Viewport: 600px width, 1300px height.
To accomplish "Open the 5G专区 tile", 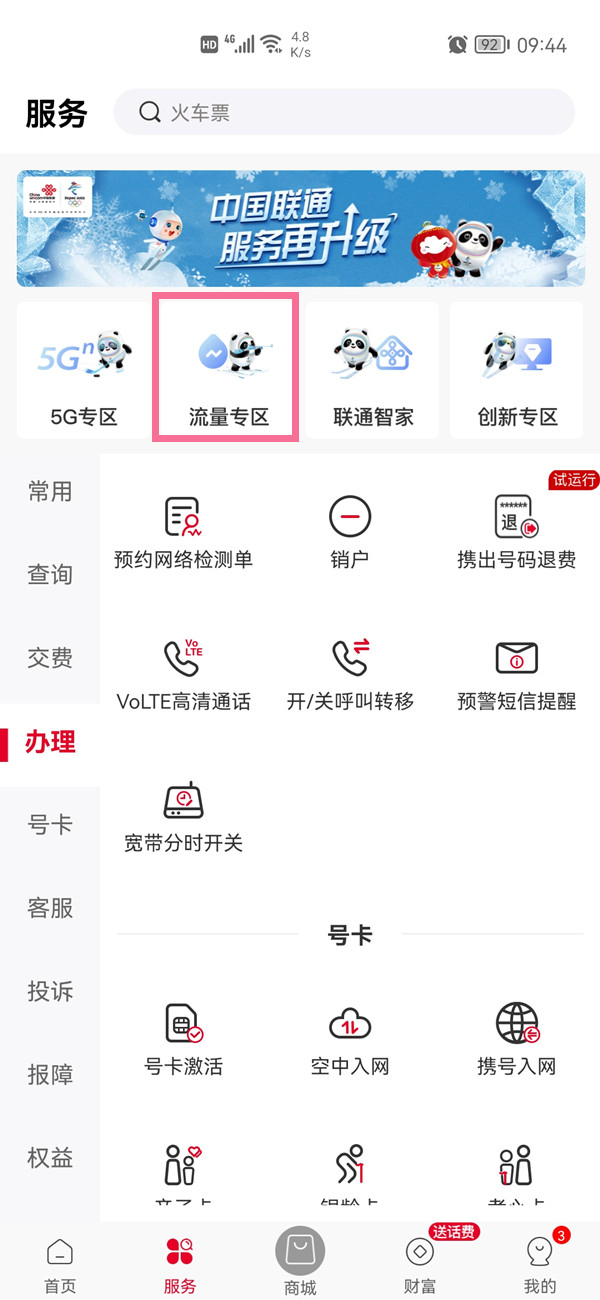I will click(x=84, y=370).
